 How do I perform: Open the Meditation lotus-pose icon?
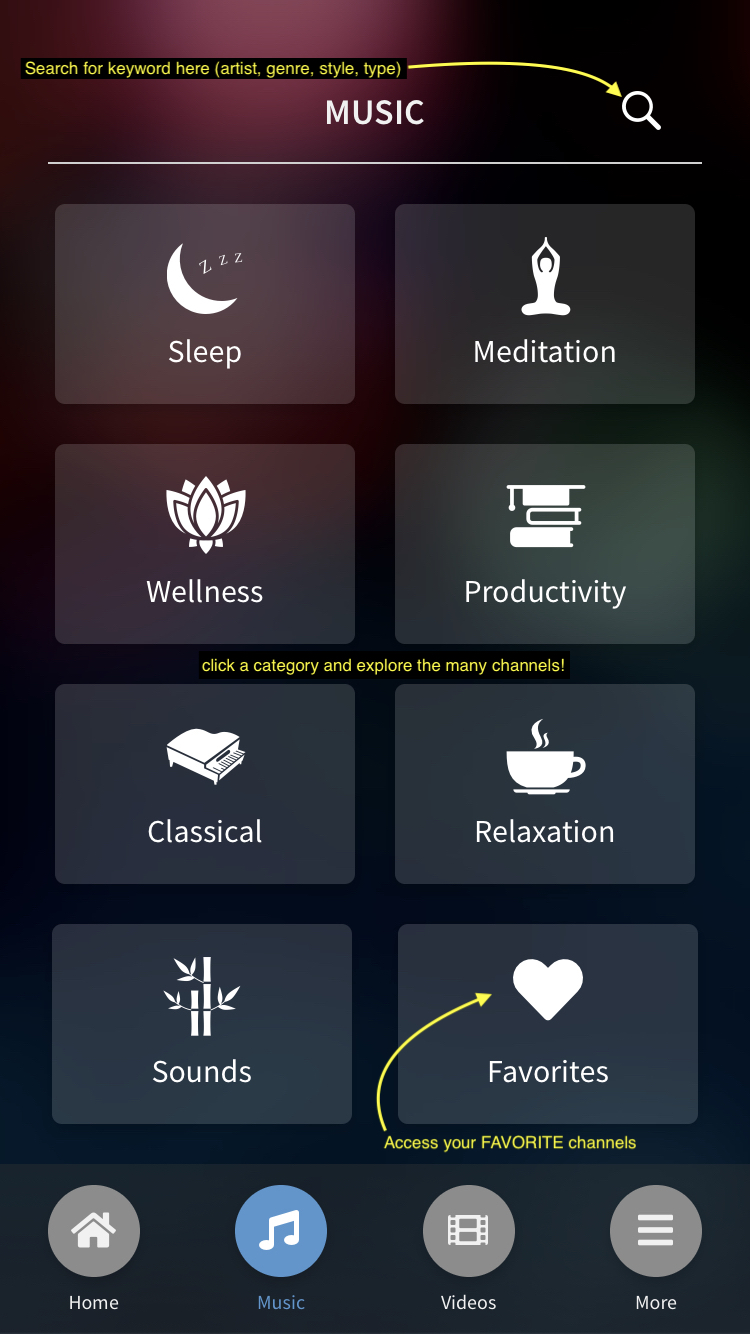pos(544,274)
